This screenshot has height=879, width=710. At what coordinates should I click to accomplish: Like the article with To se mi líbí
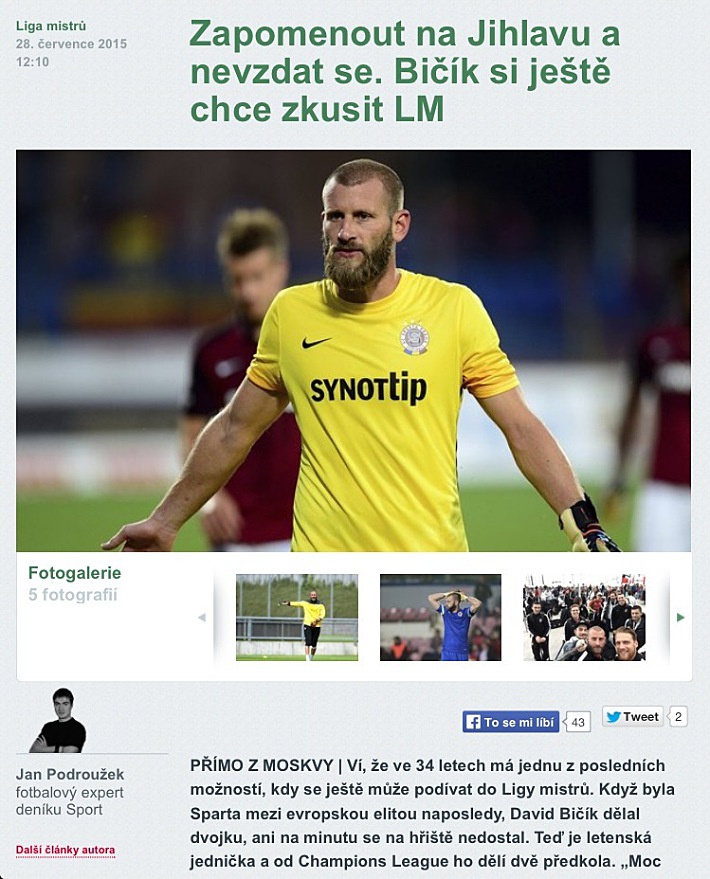[511, 721]
